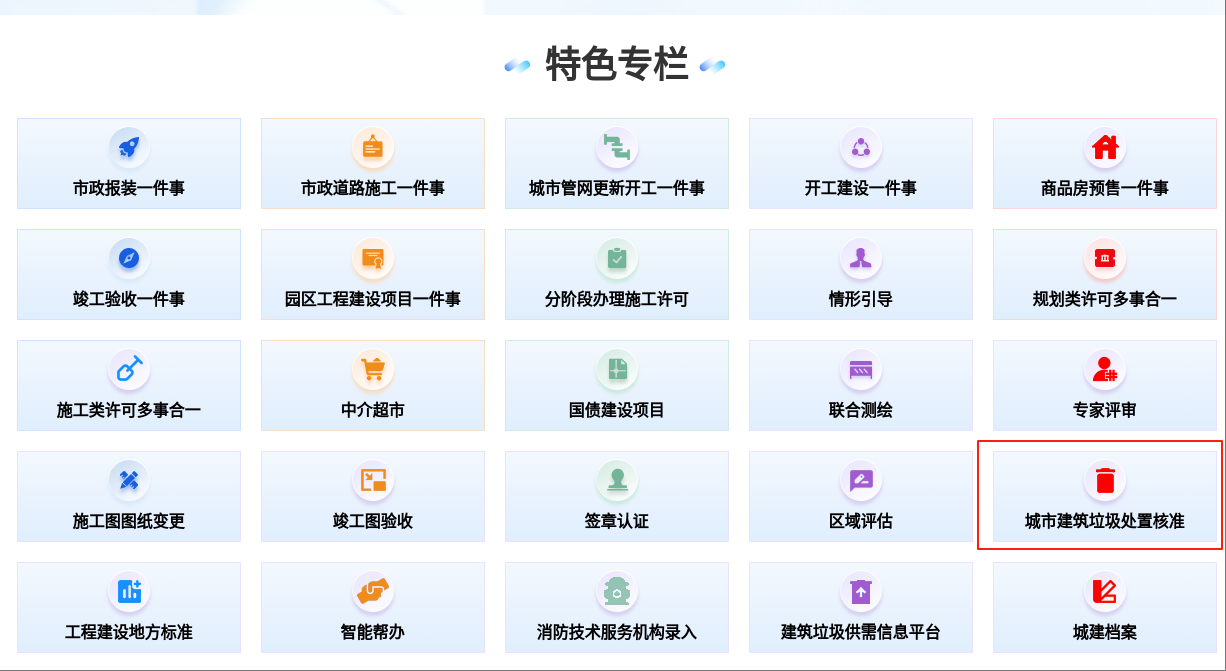Open 城市建筑垃圾处置核准
This screenshot has height=671, width=1226.
pos(1105,497)
